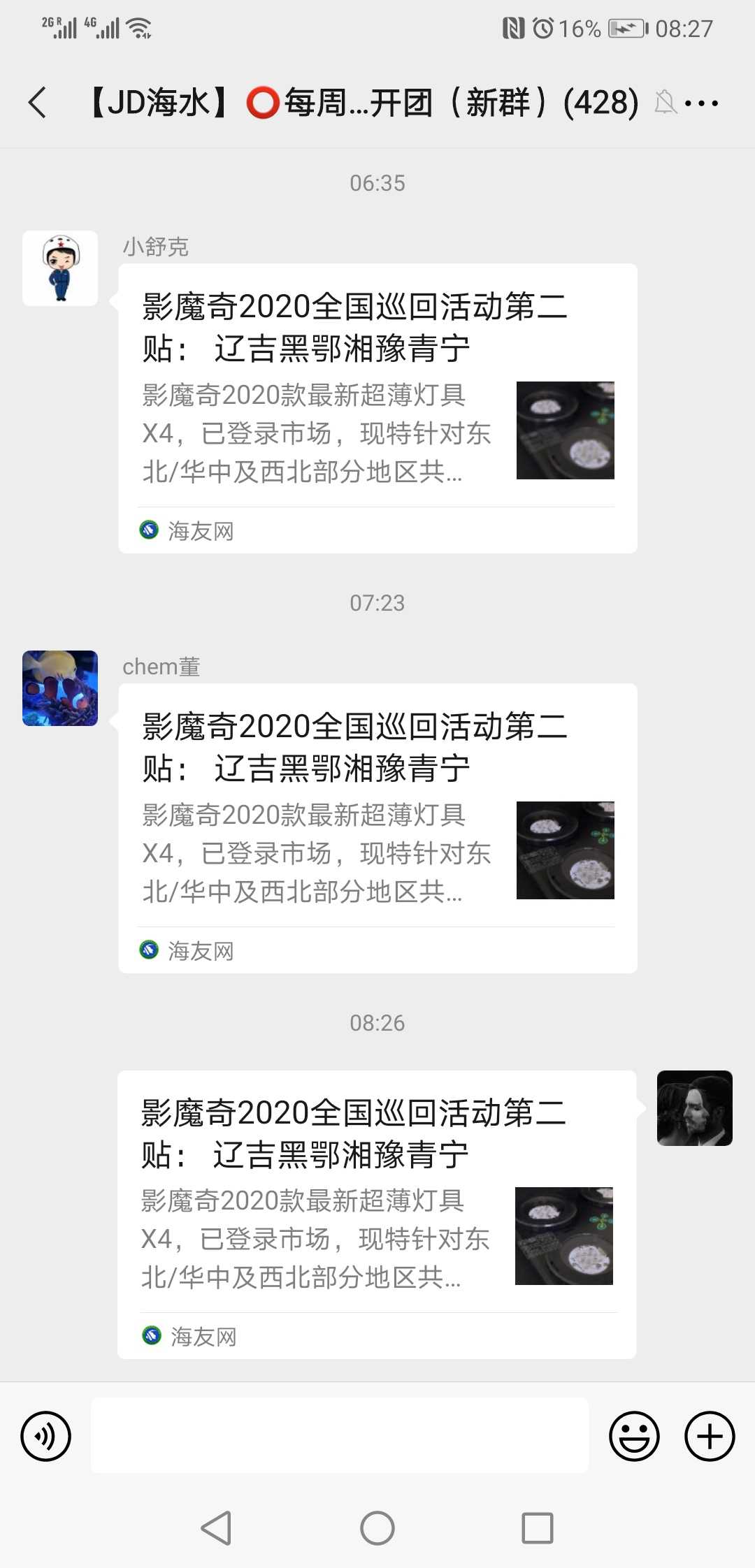Switch to voice message input
The image size is (755, 1568).
click(46, 1437)
